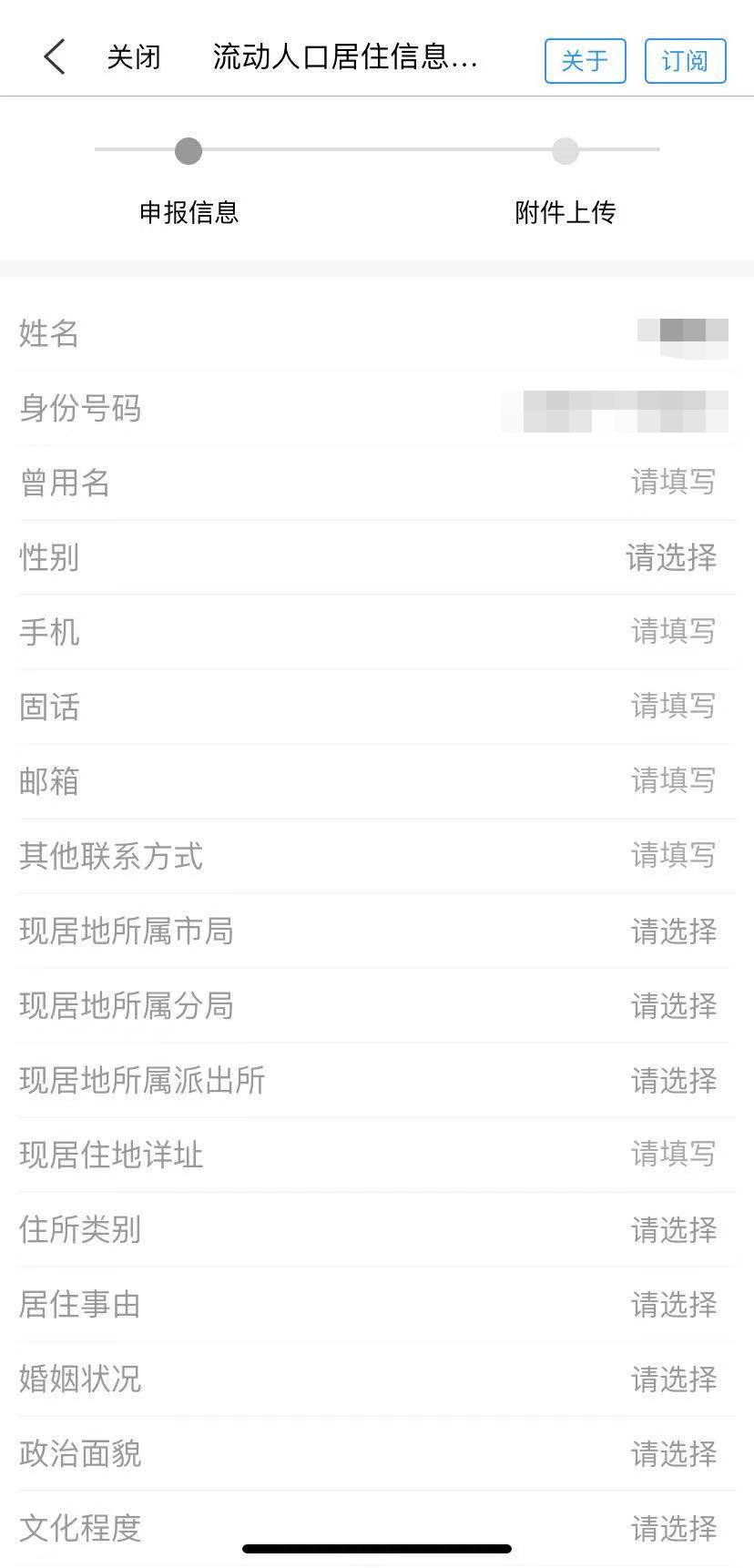Viewport: 754px width, 1568px height.
Task: Tap 关闭 to close the page
Action: [x=134, y=57]
